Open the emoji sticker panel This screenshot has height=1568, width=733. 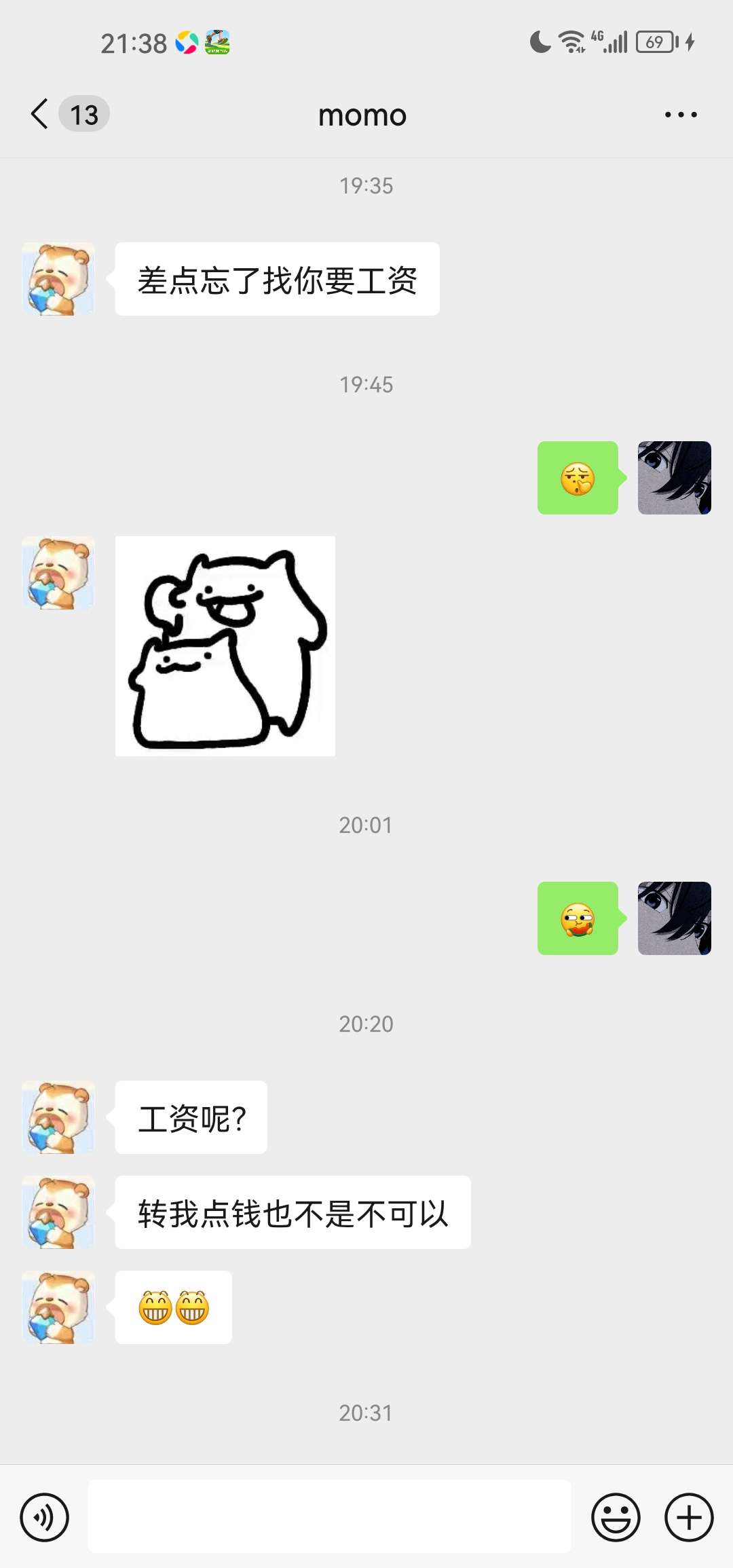[616, 1517]
